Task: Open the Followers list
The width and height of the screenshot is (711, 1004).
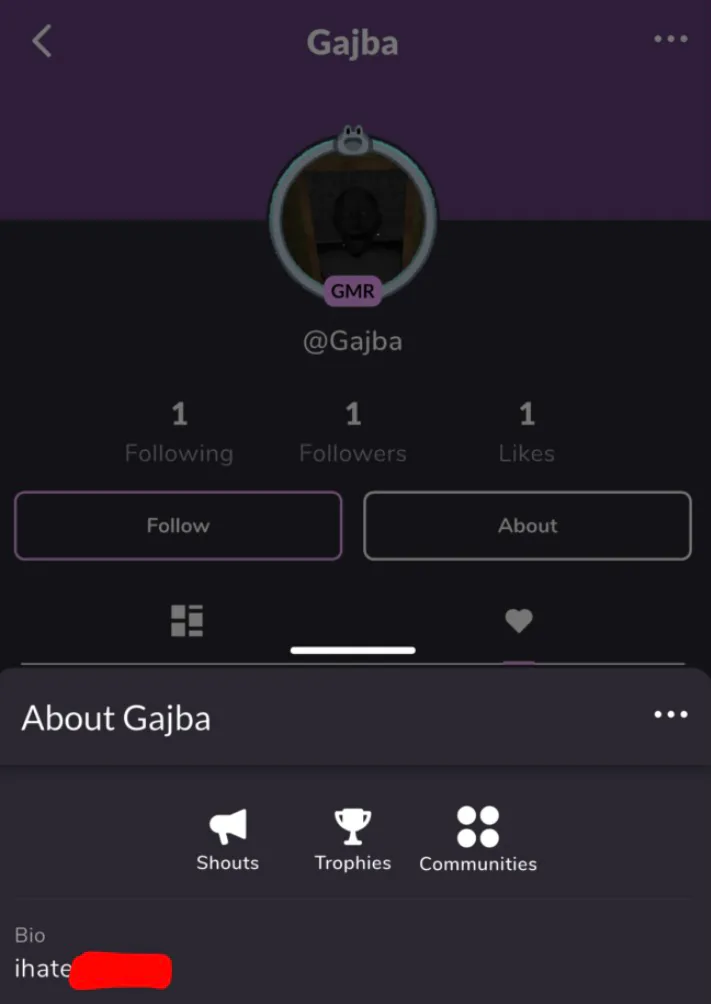Action: click(x=352, y=432)
